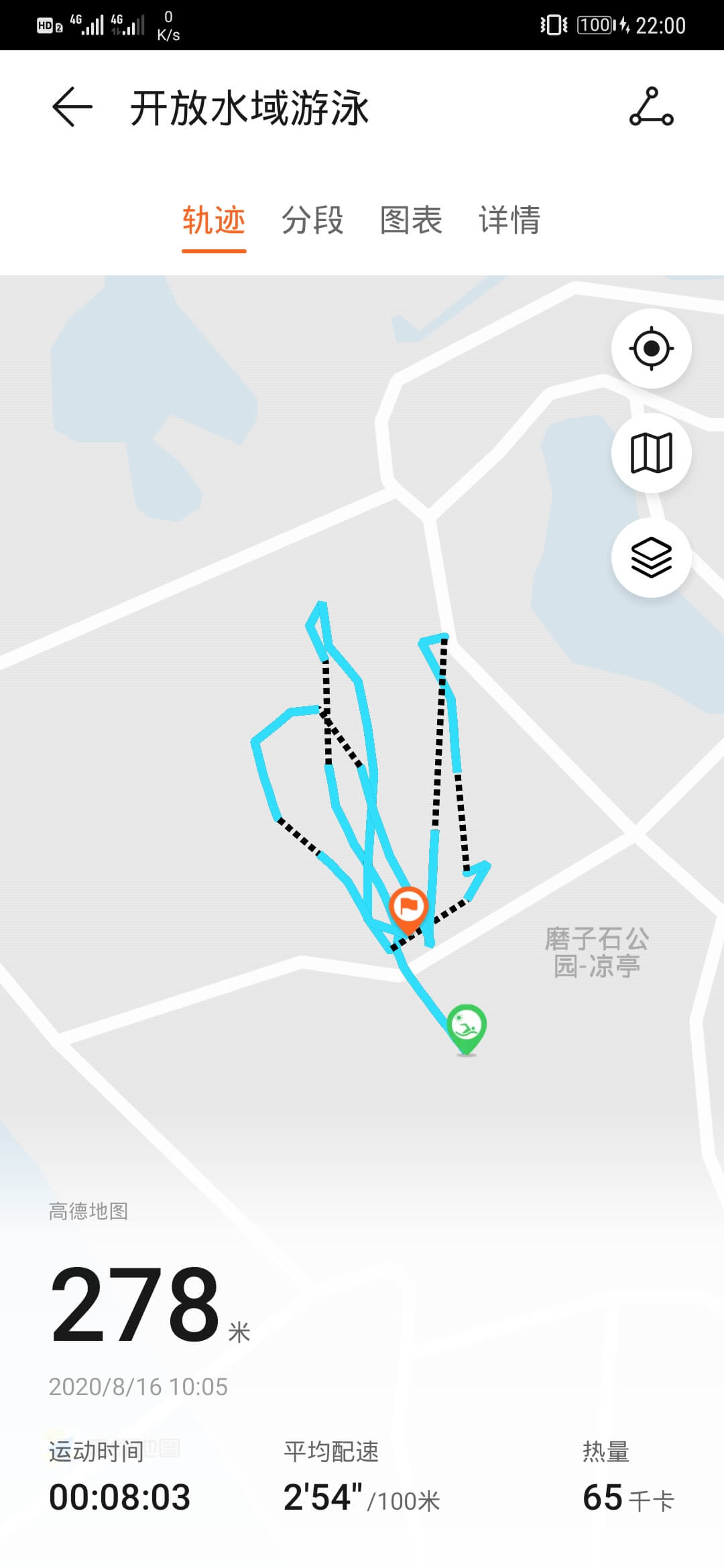
Task: Recenter map with the locate button
Action: coord(652,348)
